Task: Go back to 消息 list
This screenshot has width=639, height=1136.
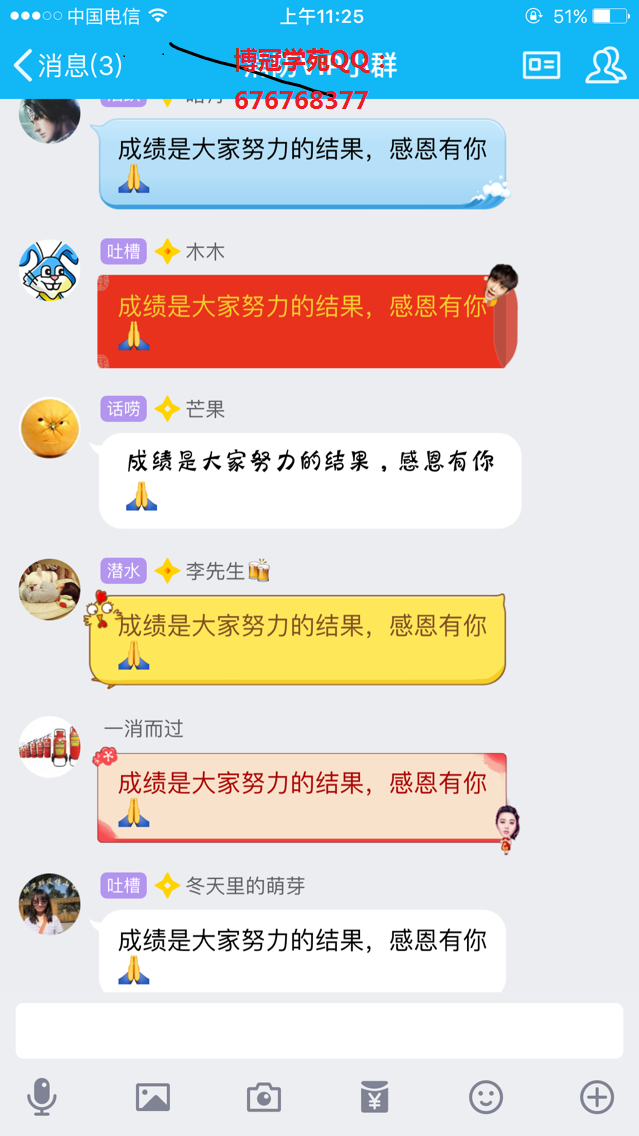Action: [x=66, y=66]
